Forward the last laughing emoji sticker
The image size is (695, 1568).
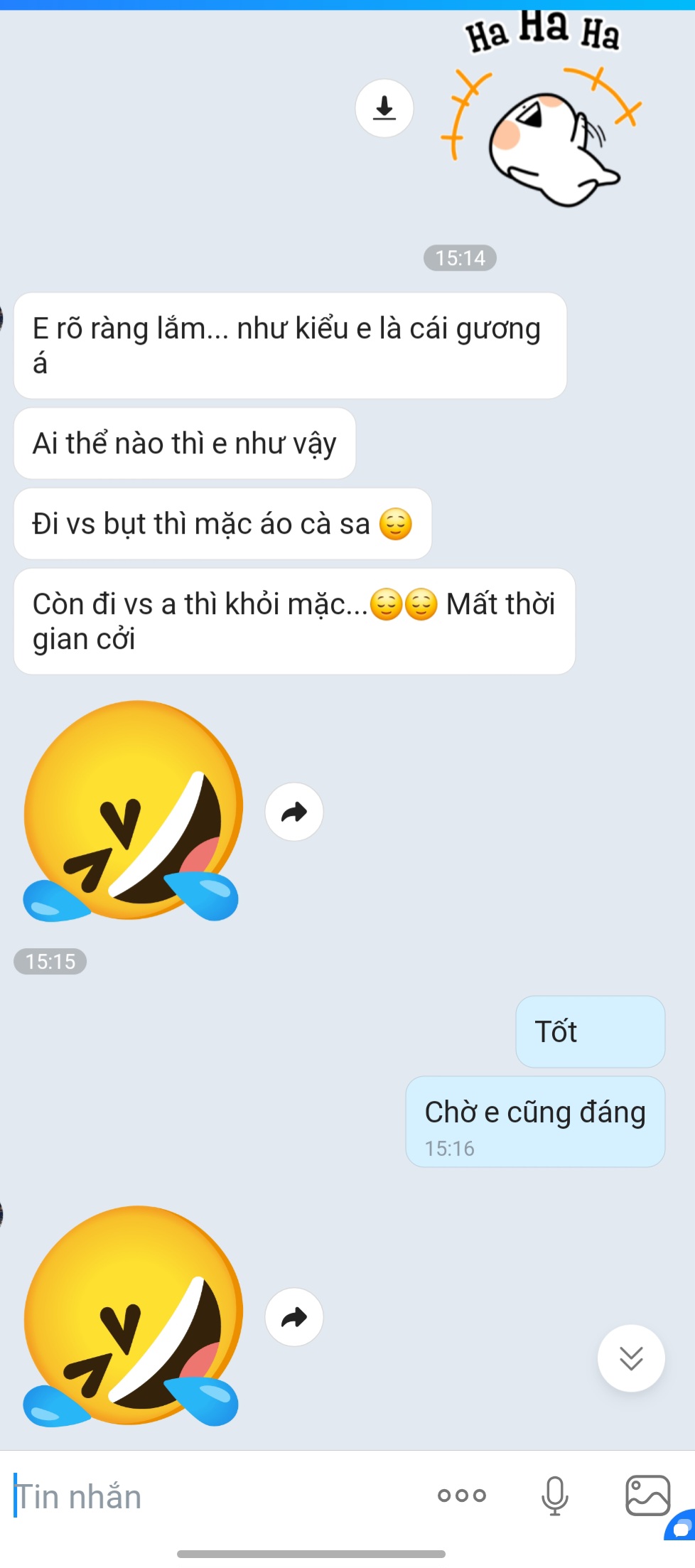click(x=294, y=1317)
